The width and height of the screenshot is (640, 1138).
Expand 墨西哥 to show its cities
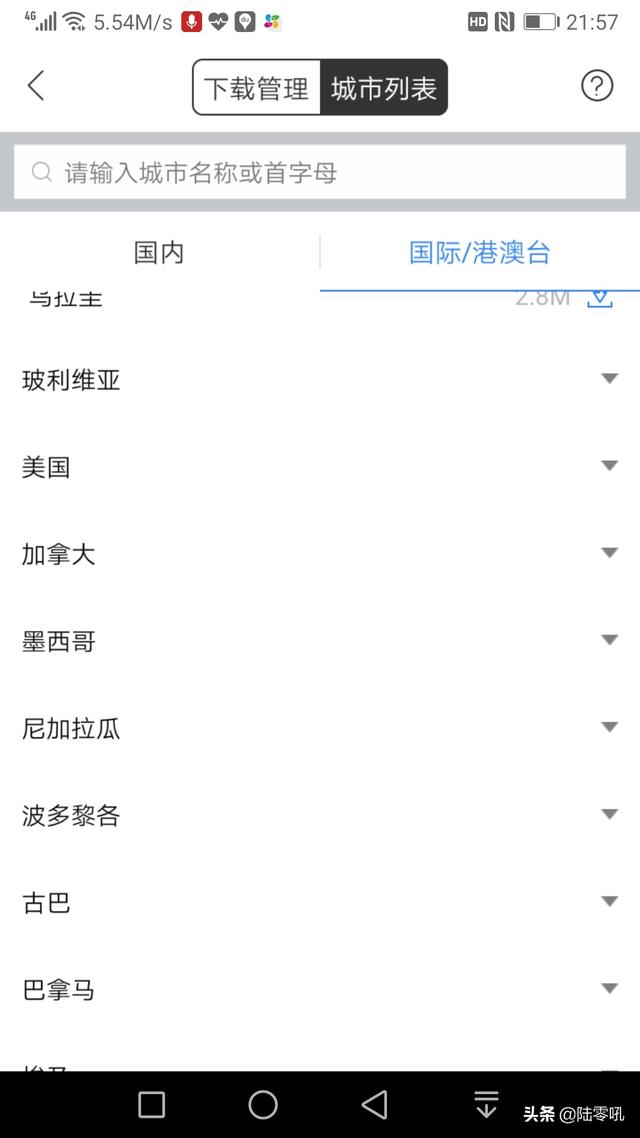609,640
